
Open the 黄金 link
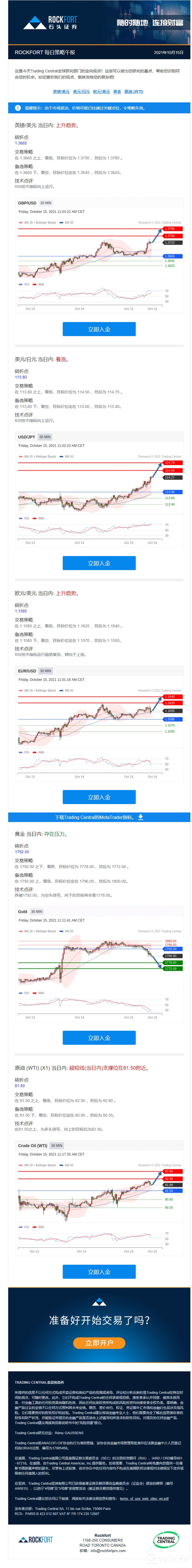pos(117,91)
